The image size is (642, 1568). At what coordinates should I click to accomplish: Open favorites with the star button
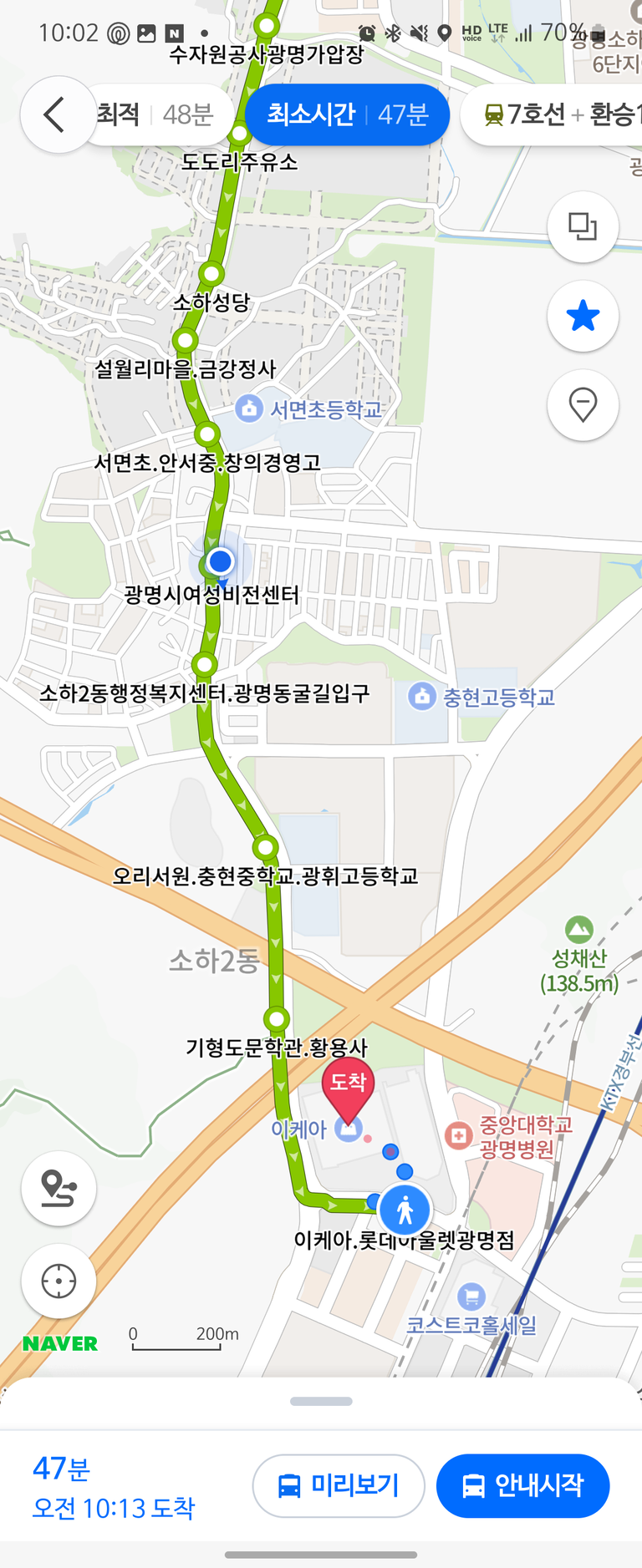[583, 316]
